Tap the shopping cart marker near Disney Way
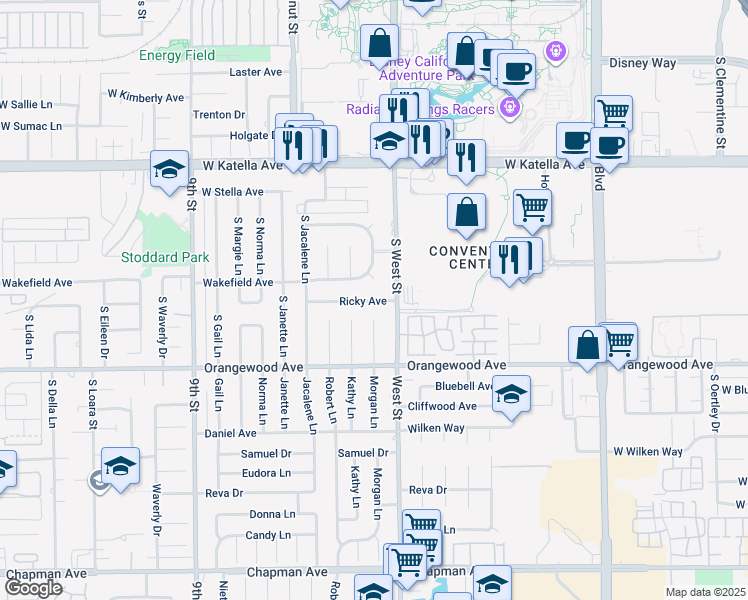Screen dimensions: 748x600 click(x=613, y=112)
